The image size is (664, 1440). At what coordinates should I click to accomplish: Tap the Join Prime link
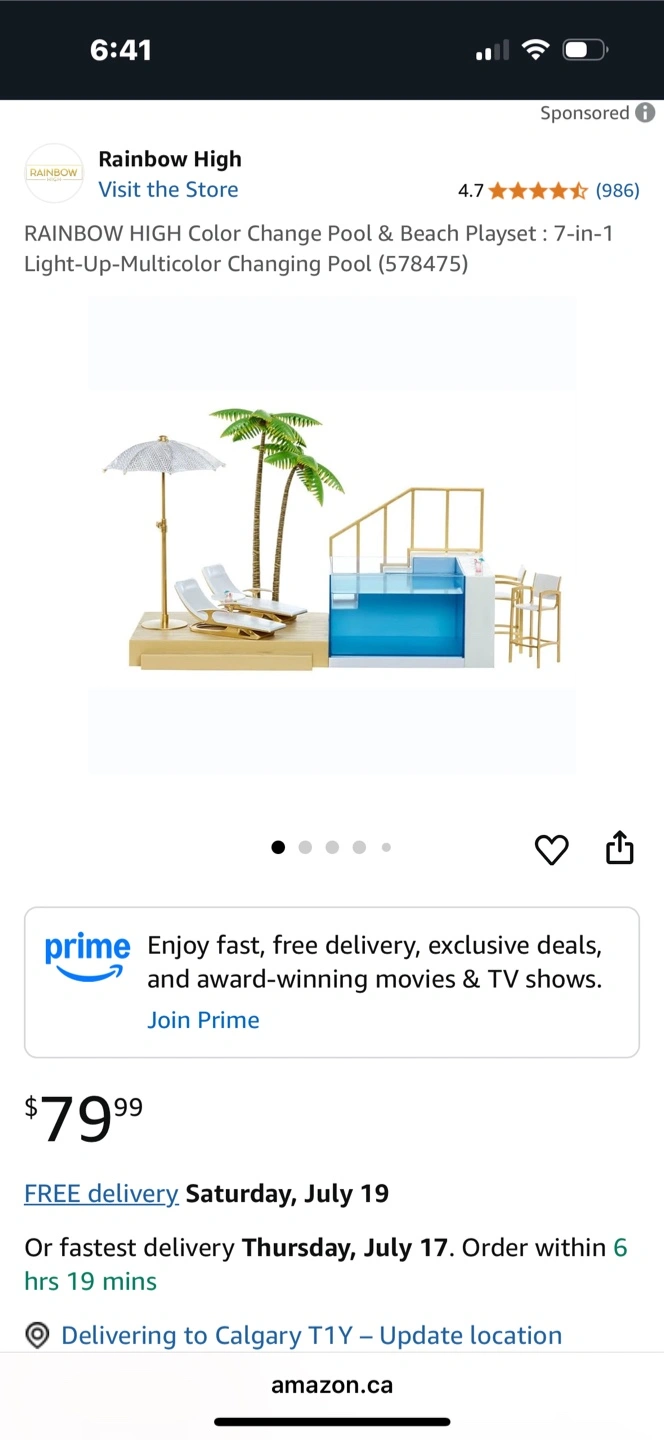[x=203, y=1020]
